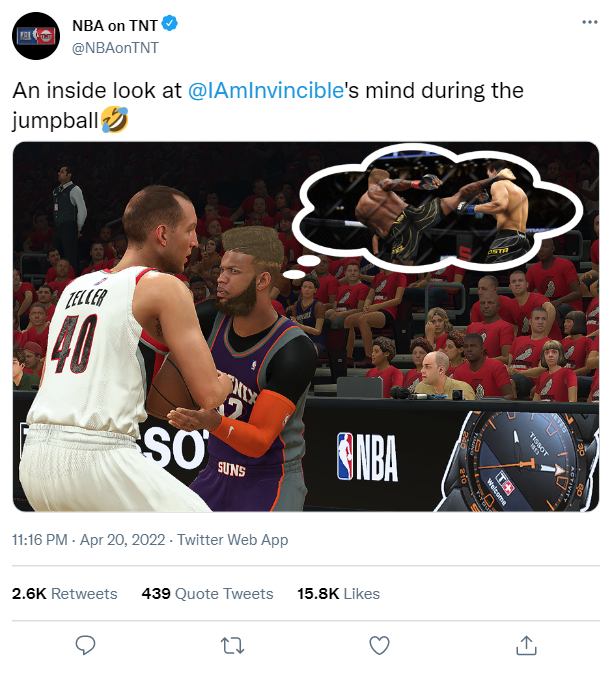Retweet this post

pos(233,646)
